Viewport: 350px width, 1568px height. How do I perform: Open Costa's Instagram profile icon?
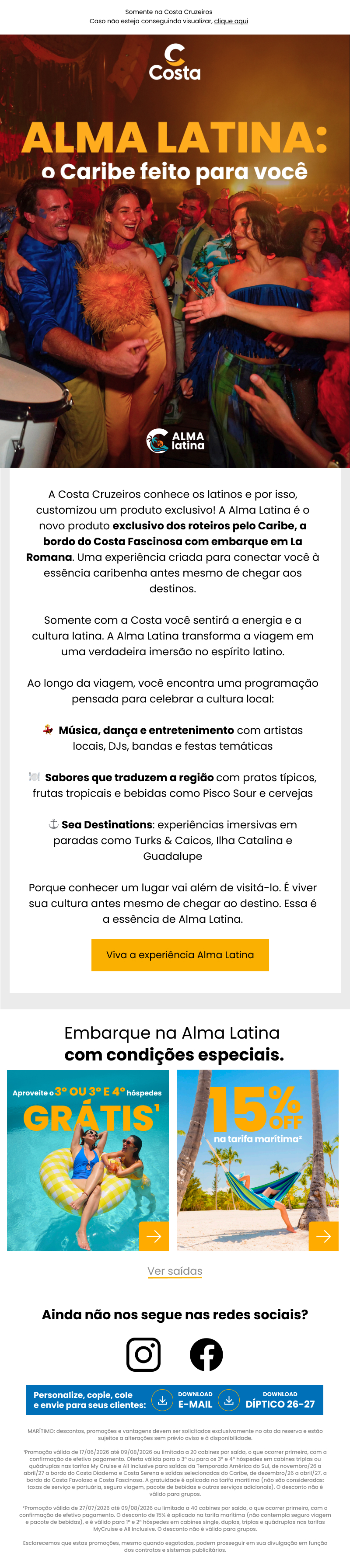tap(143, 1354)
